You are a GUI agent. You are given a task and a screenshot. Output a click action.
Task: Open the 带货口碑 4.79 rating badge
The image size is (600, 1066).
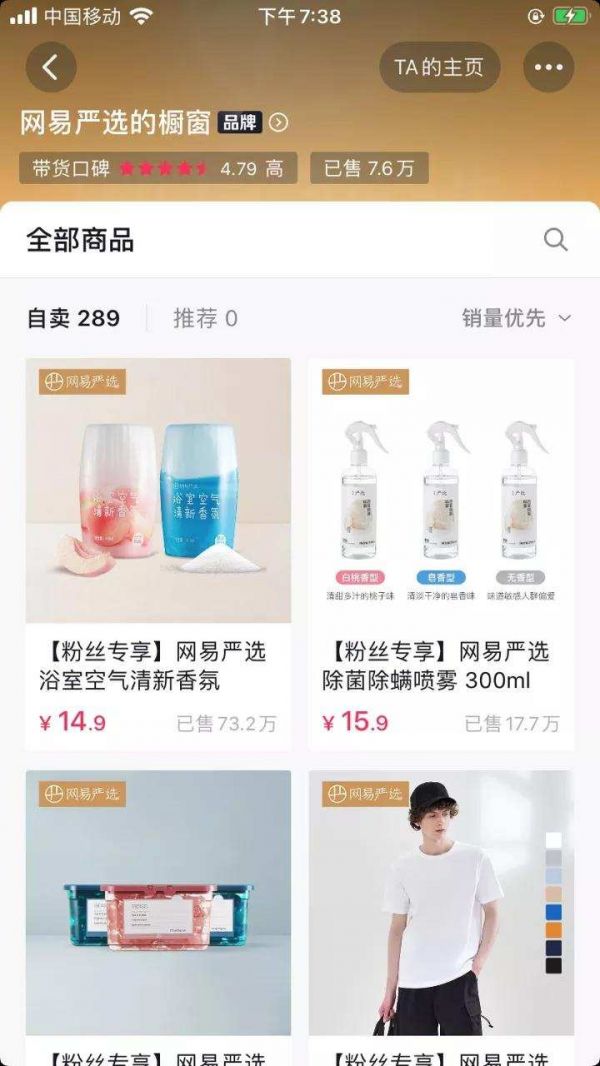[x=158, y=168]
